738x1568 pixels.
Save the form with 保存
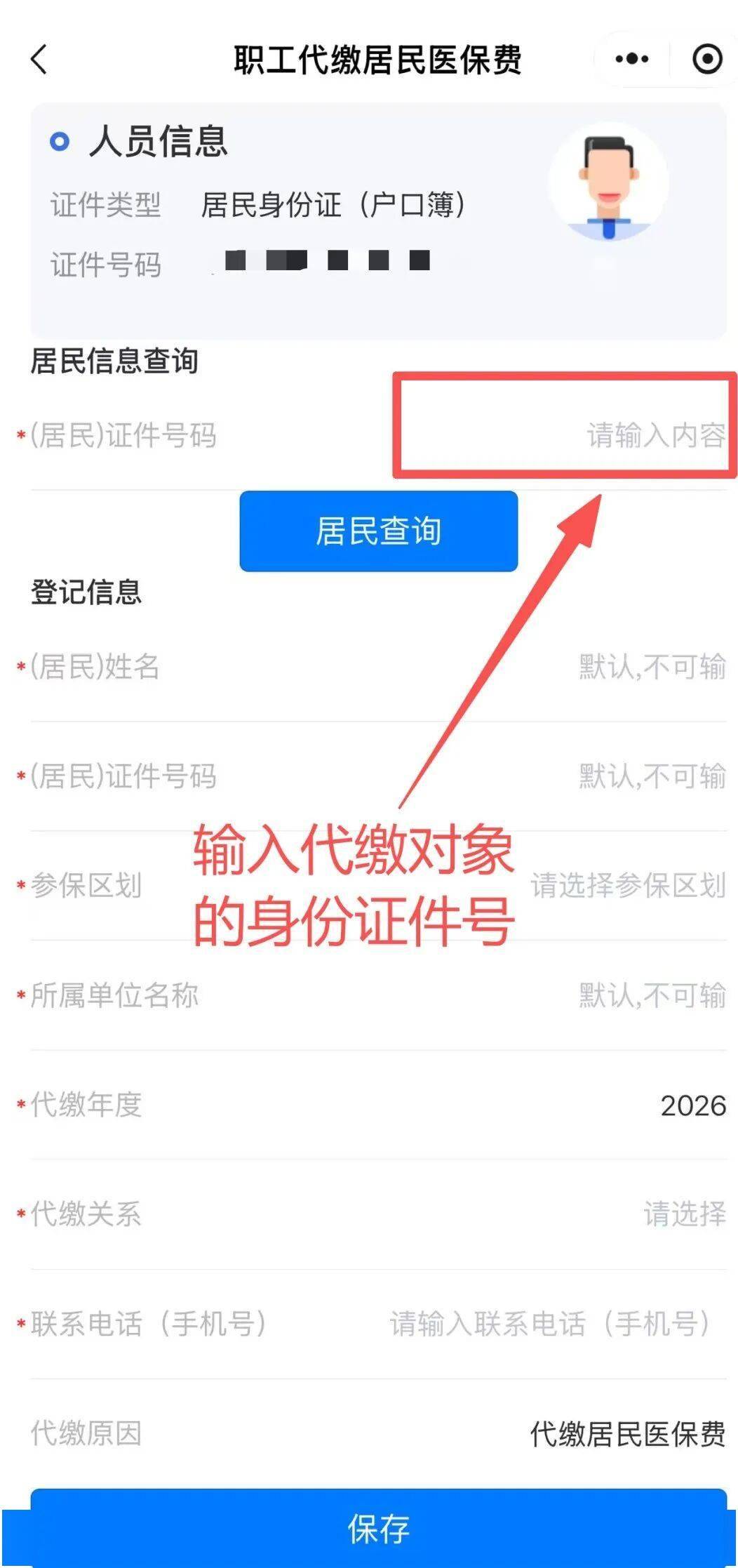378,1528
